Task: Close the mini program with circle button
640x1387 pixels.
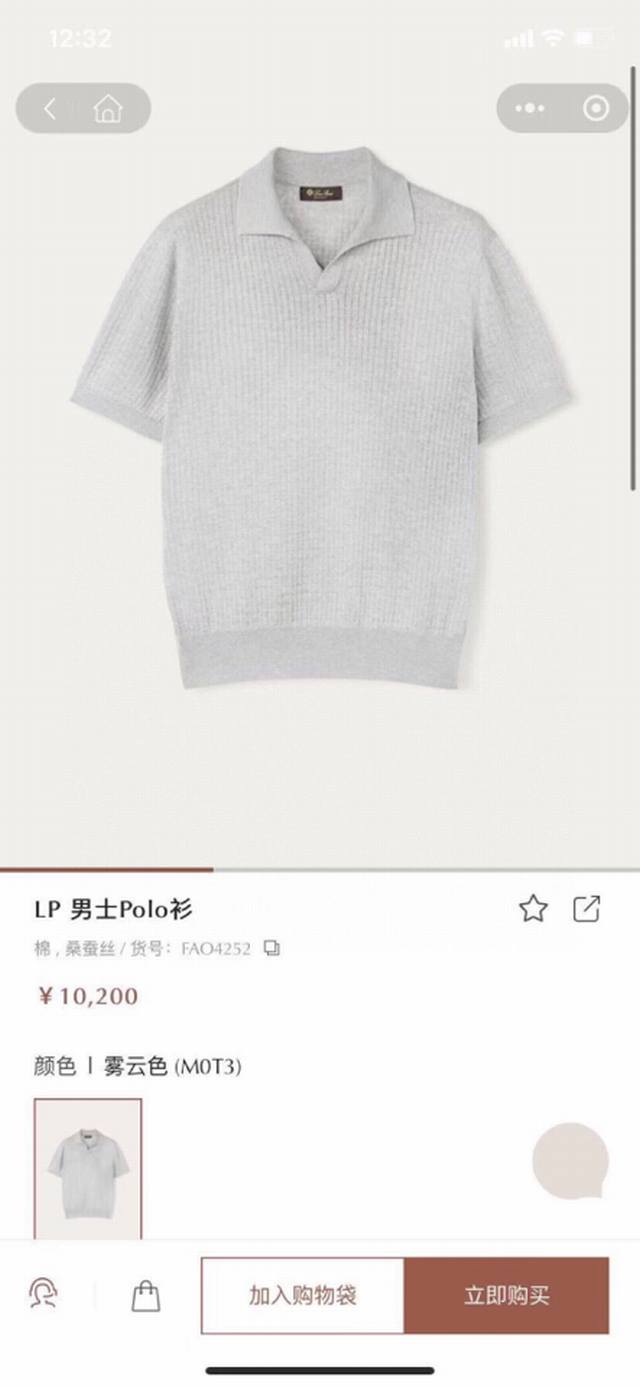Action: click(596, 108)
